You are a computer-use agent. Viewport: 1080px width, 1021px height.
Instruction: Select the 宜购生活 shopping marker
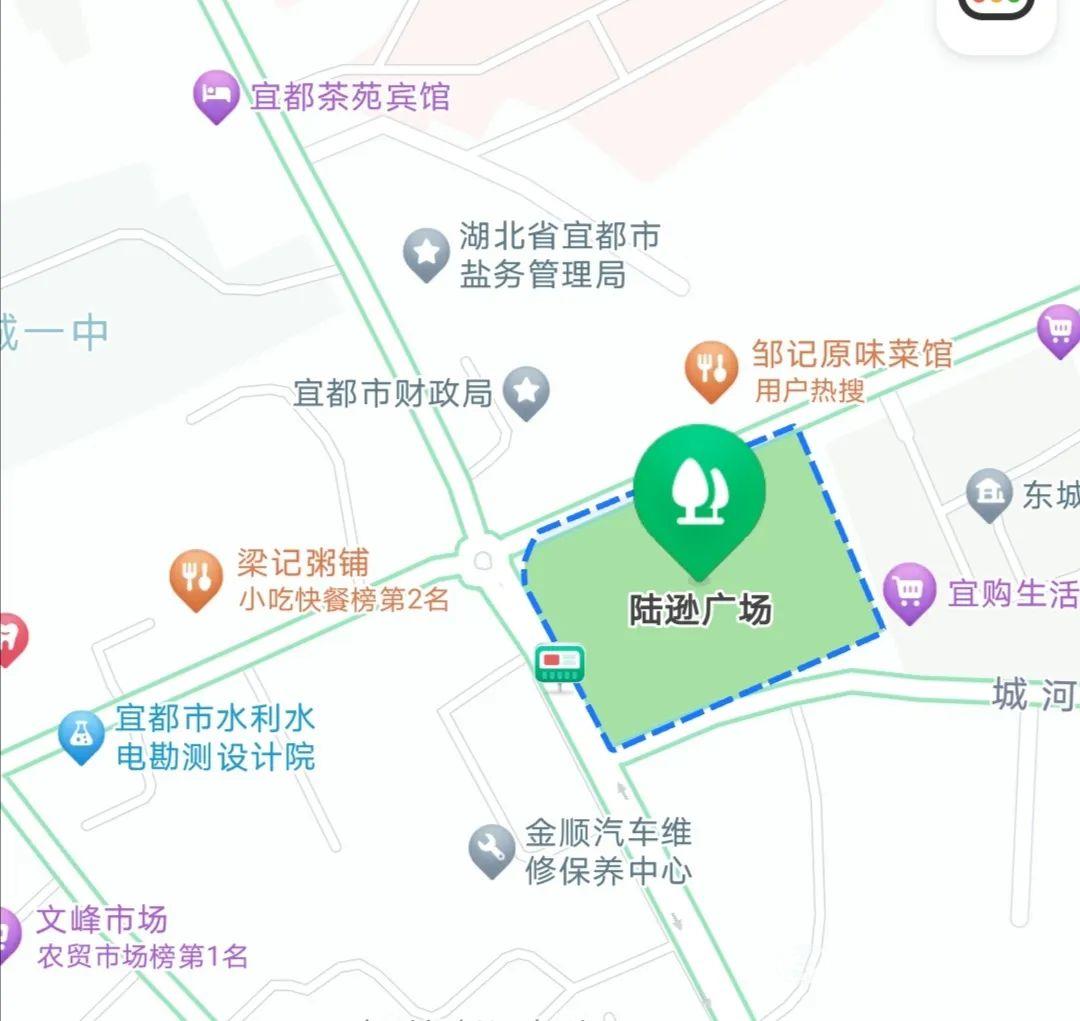point(909,593)
